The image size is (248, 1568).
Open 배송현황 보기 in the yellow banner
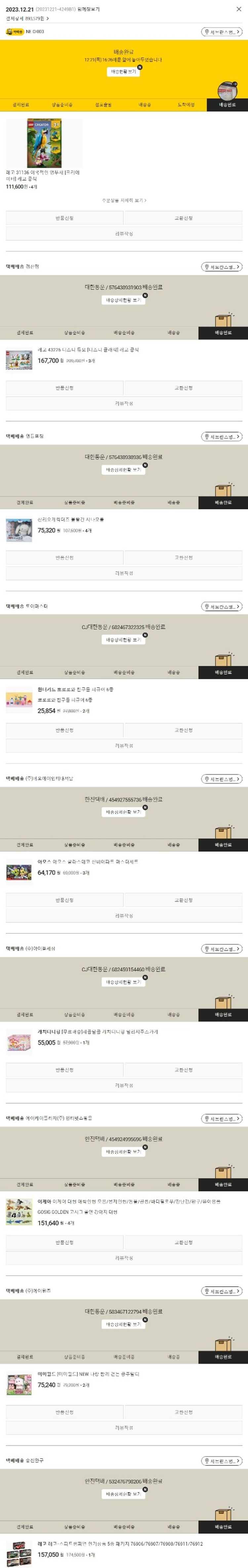124,71
